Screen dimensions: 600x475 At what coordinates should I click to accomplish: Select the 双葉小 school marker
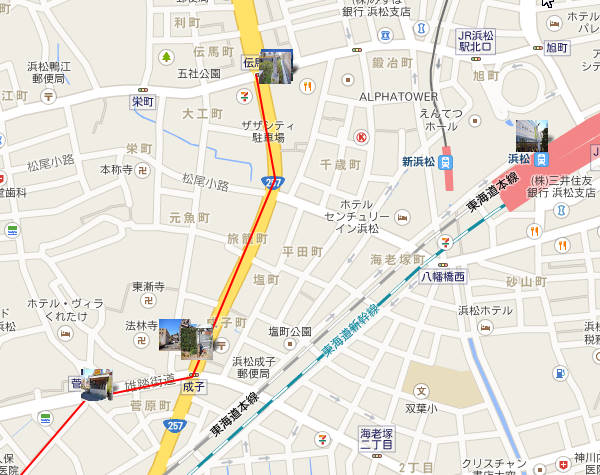[421, 391]
